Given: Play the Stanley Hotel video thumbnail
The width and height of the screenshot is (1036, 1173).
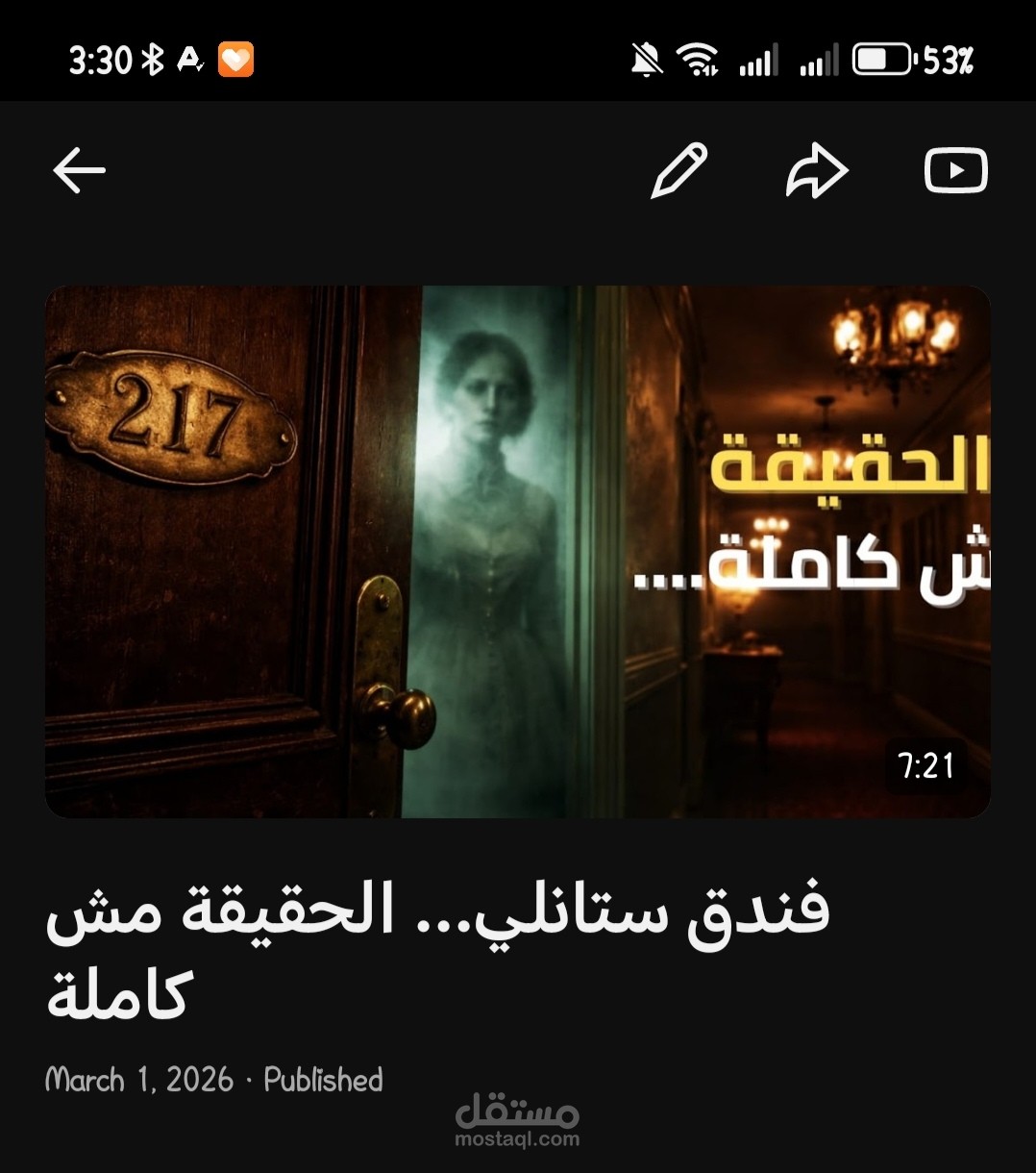Looking at the screenshot, I should pos(517,551).
